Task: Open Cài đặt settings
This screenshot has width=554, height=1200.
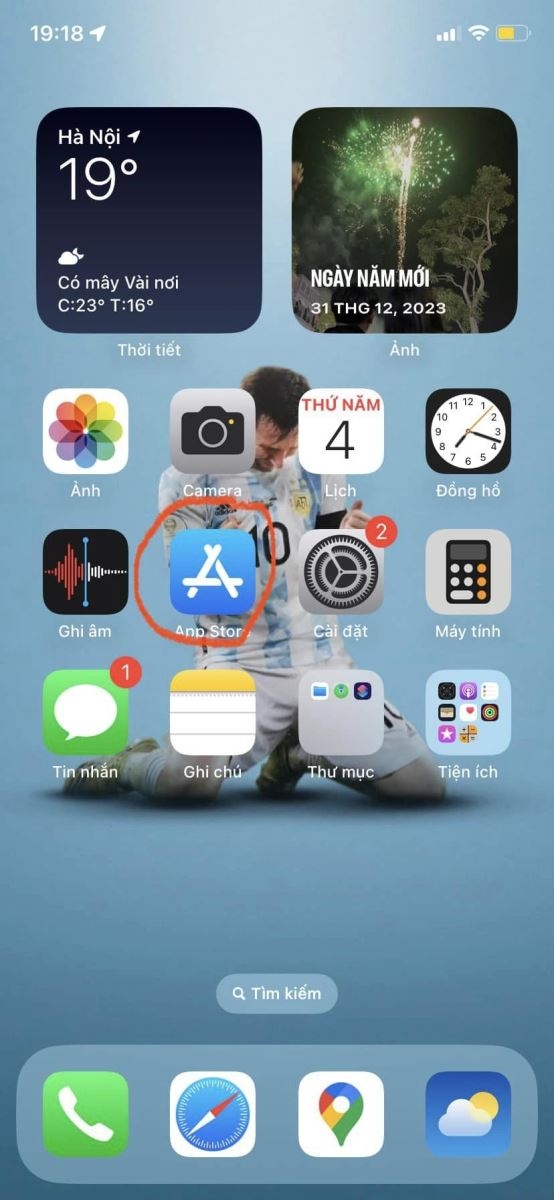Action: pyautogui.click(x=340, y=572)
